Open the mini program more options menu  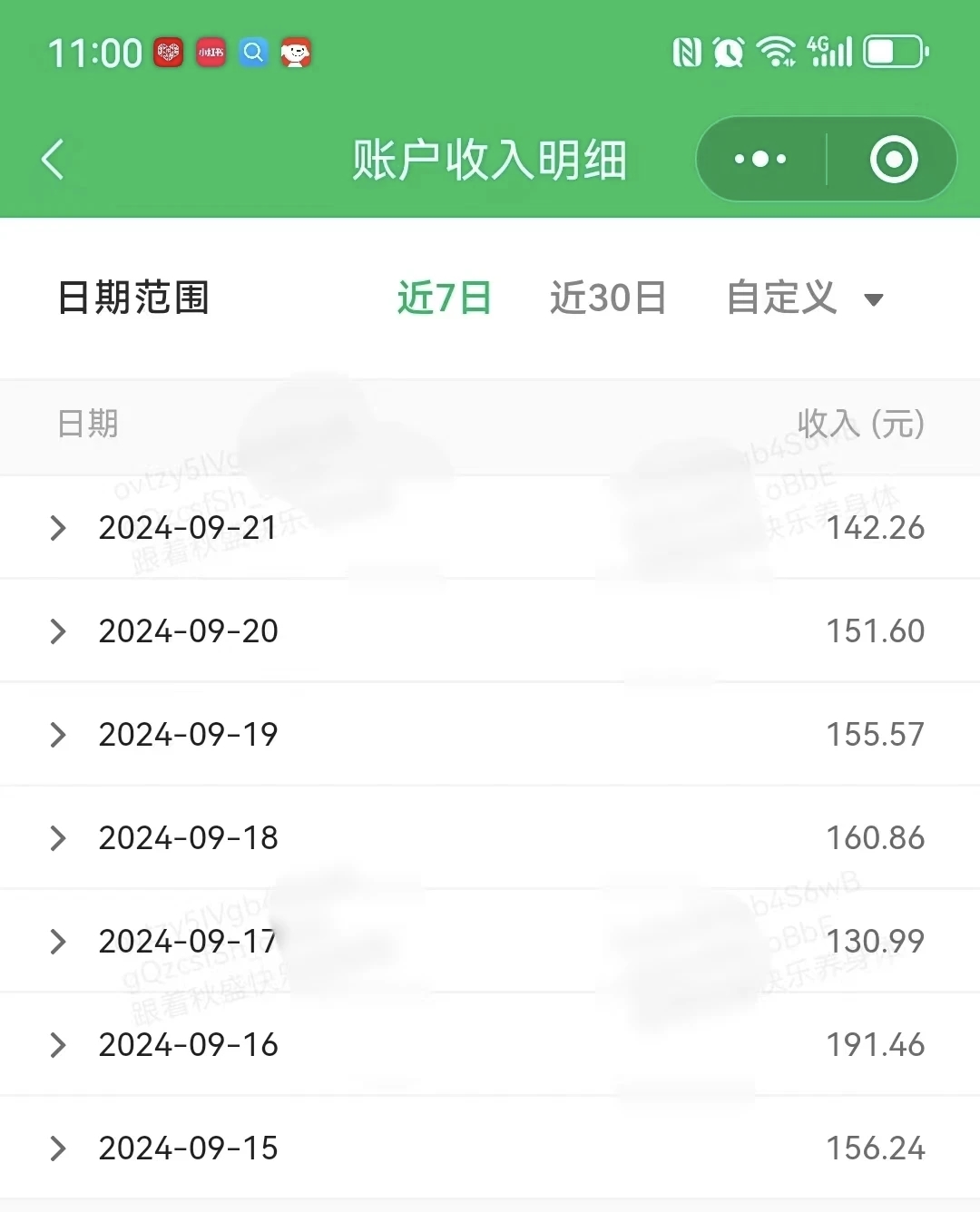(760, 160)
